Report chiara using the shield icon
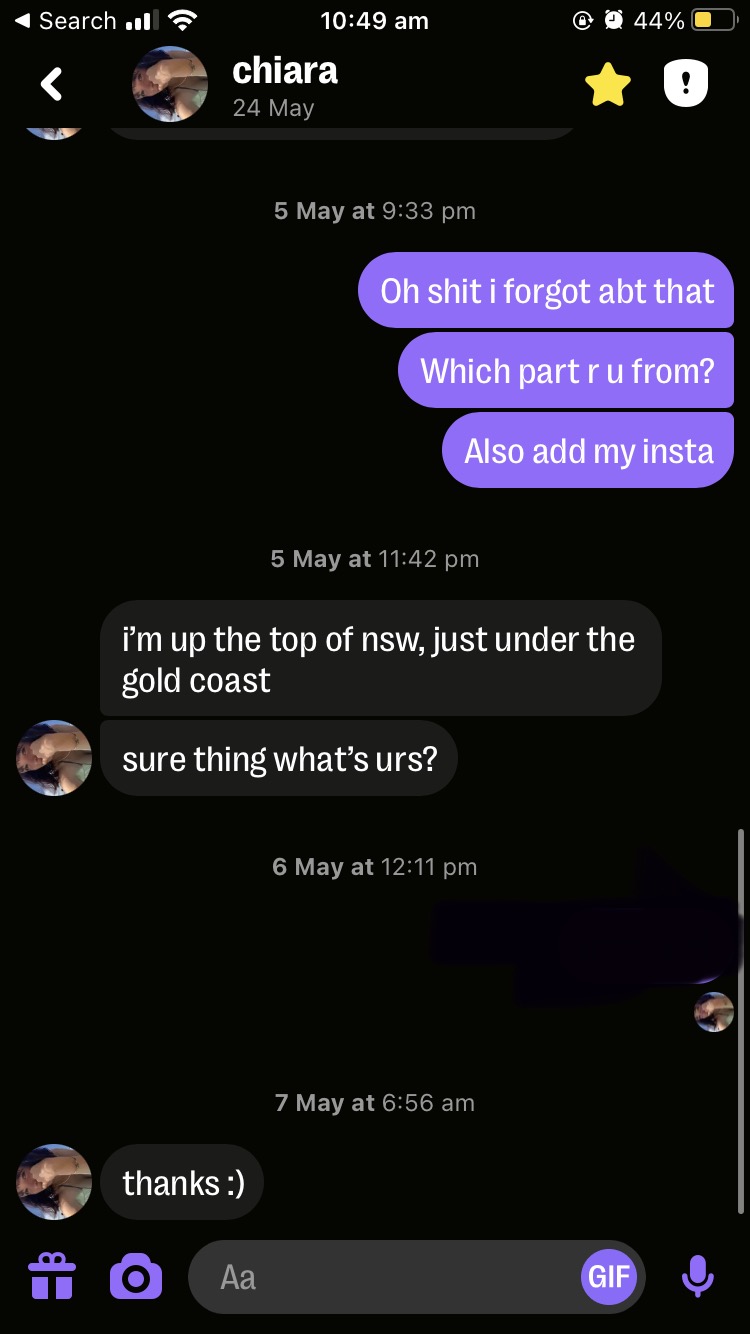This screenshot has width=750, height=1334. [686, 84]
